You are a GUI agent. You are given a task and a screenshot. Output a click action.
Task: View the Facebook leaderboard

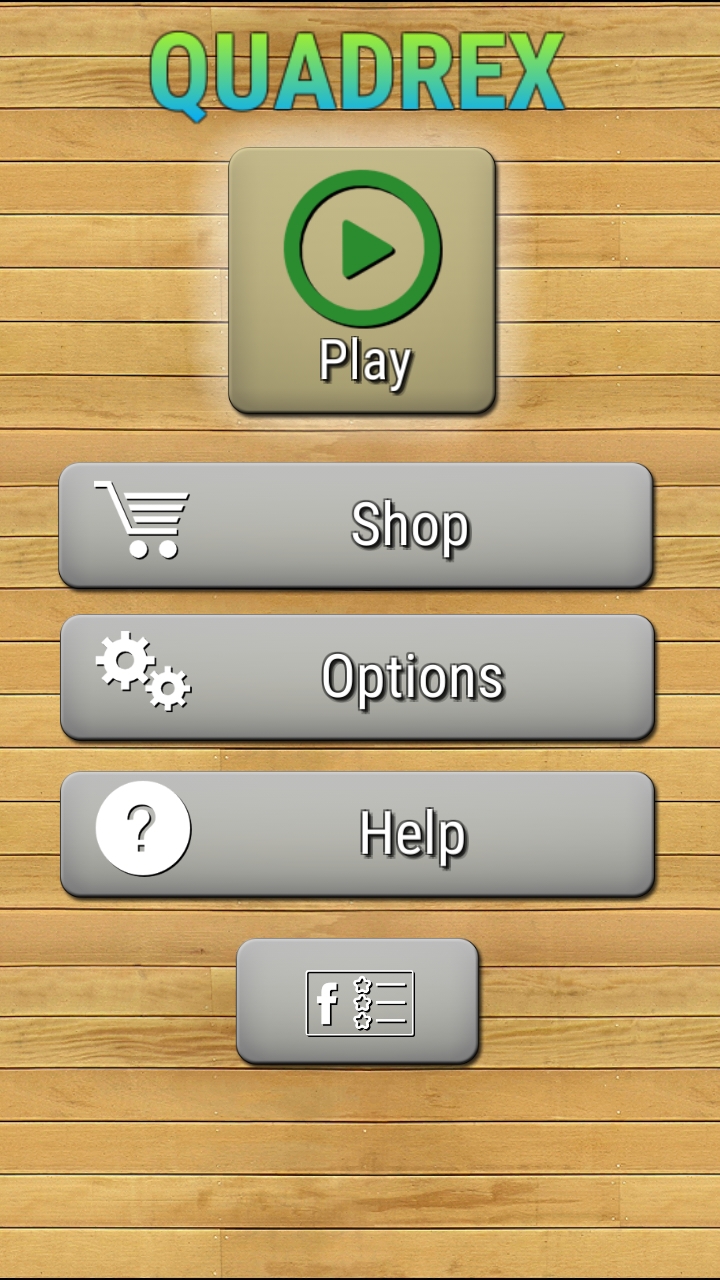point(358,1001)
